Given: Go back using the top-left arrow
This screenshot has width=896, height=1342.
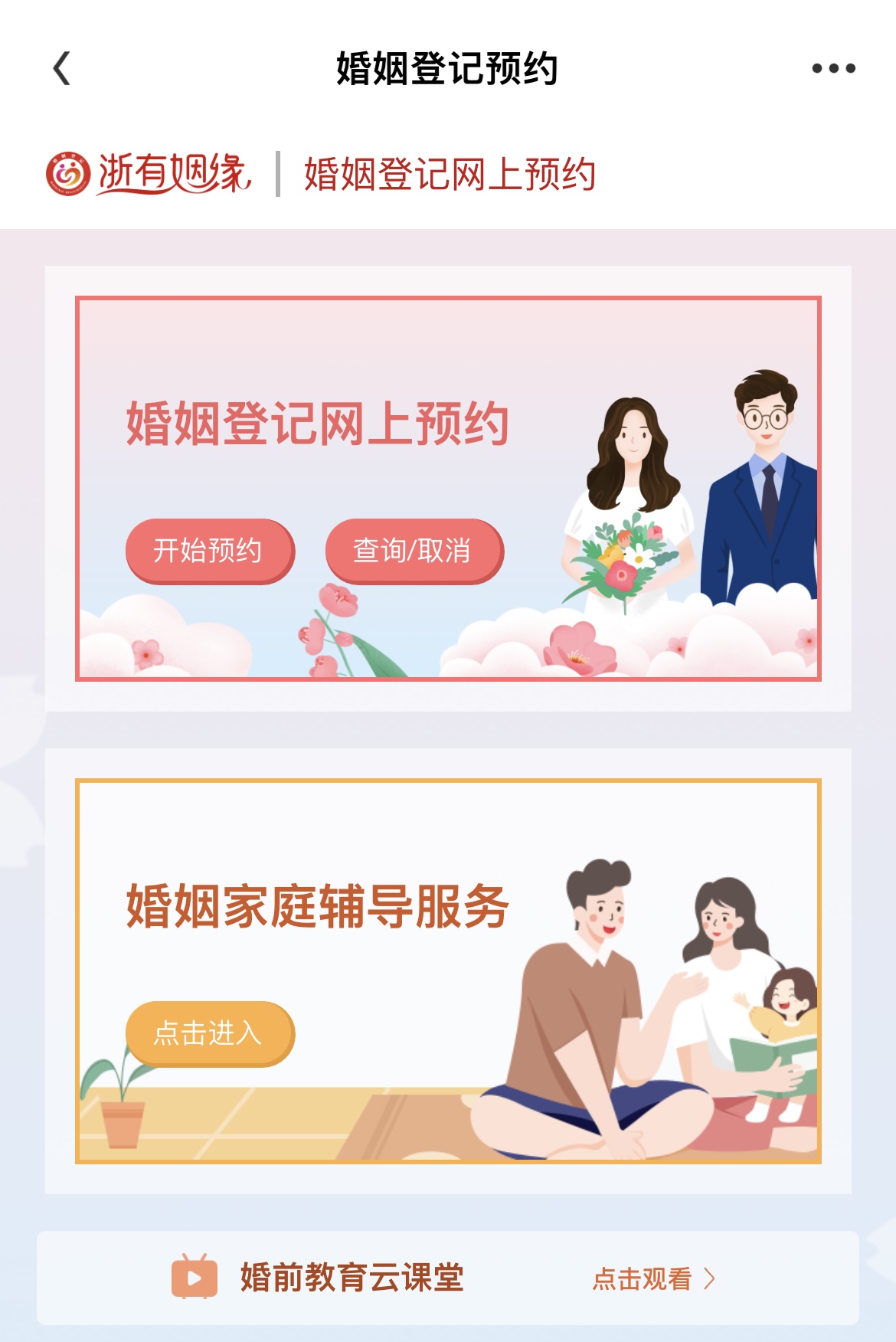Looking at the screenshot, I should click(62, 68).
